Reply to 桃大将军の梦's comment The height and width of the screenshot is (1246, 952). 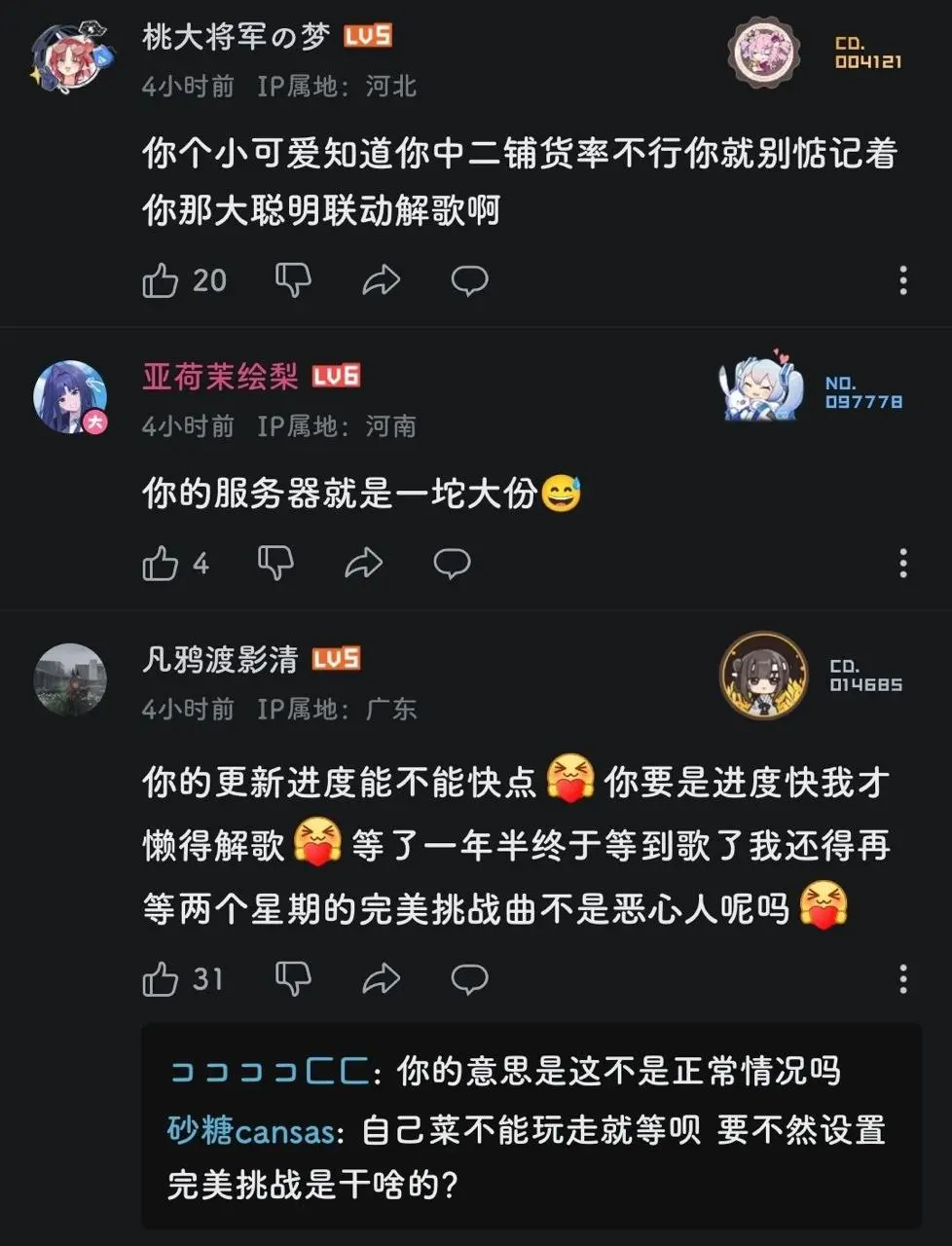[470, 280]
